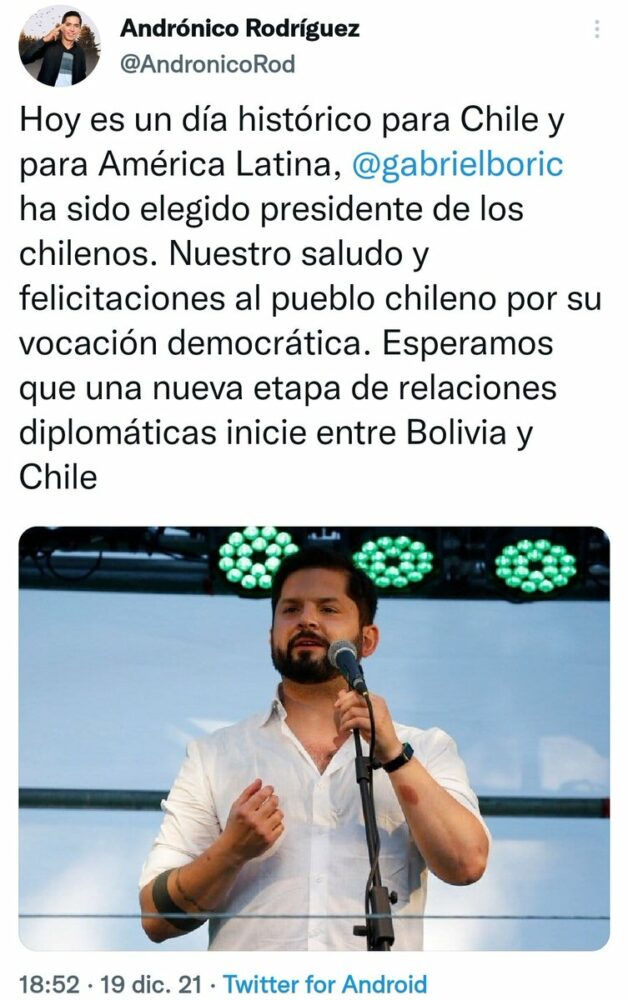628x1000 pixels.
Task: Open the attached photo in the tweet
Action: coord(314,738)
